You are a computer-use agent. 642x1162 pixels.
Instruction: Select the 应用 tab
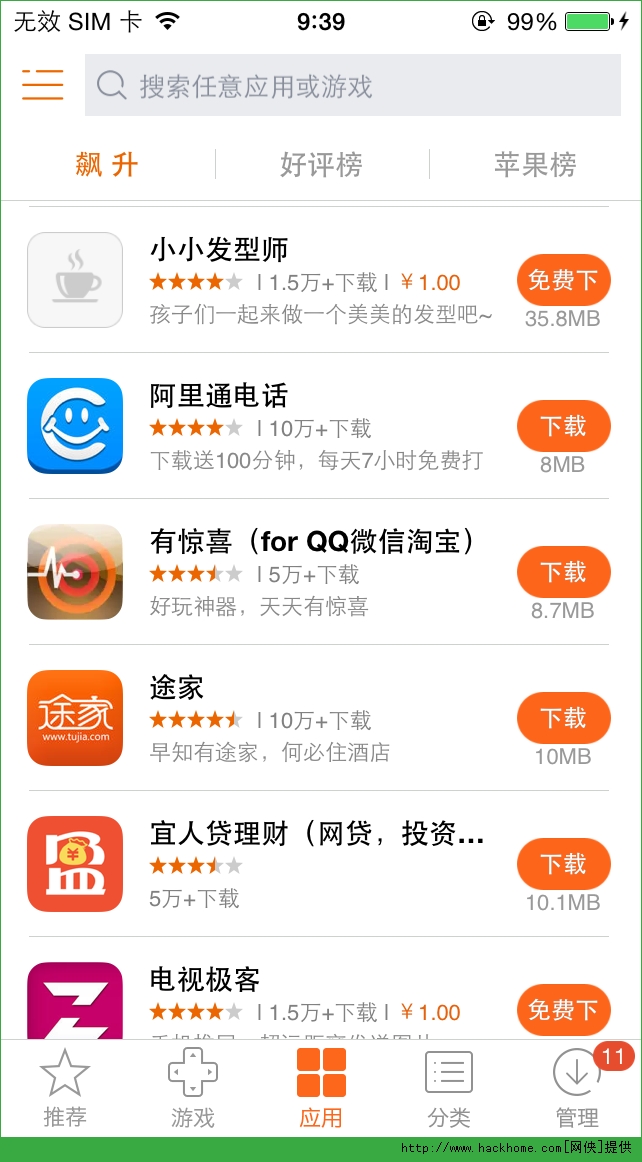(x=321, y=1089)
